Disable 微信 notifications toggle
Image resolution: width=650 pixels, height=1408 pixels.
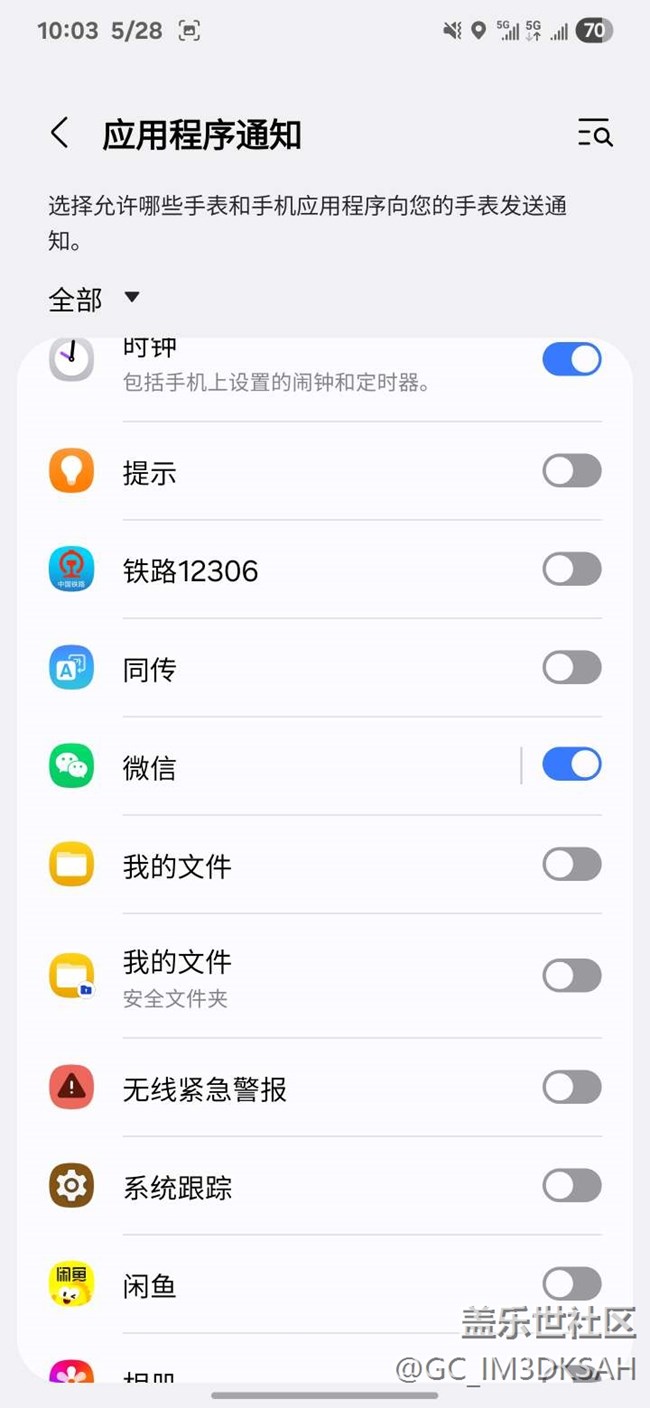point(572,765)
